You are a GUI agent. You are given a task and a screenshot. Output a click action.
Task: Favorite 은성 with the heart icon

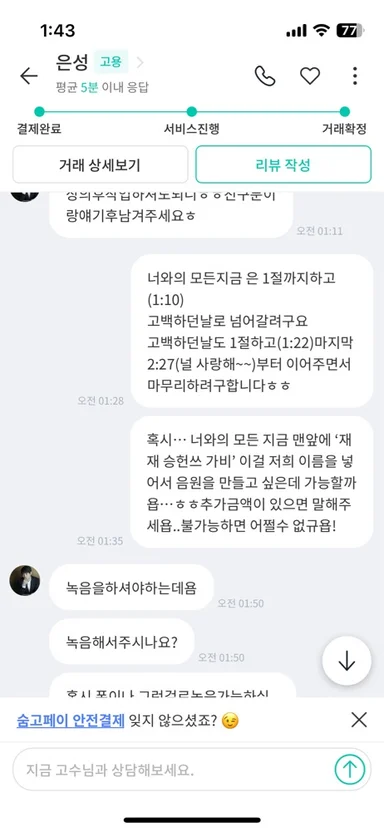pyautogui.click(x=310, y=76)
